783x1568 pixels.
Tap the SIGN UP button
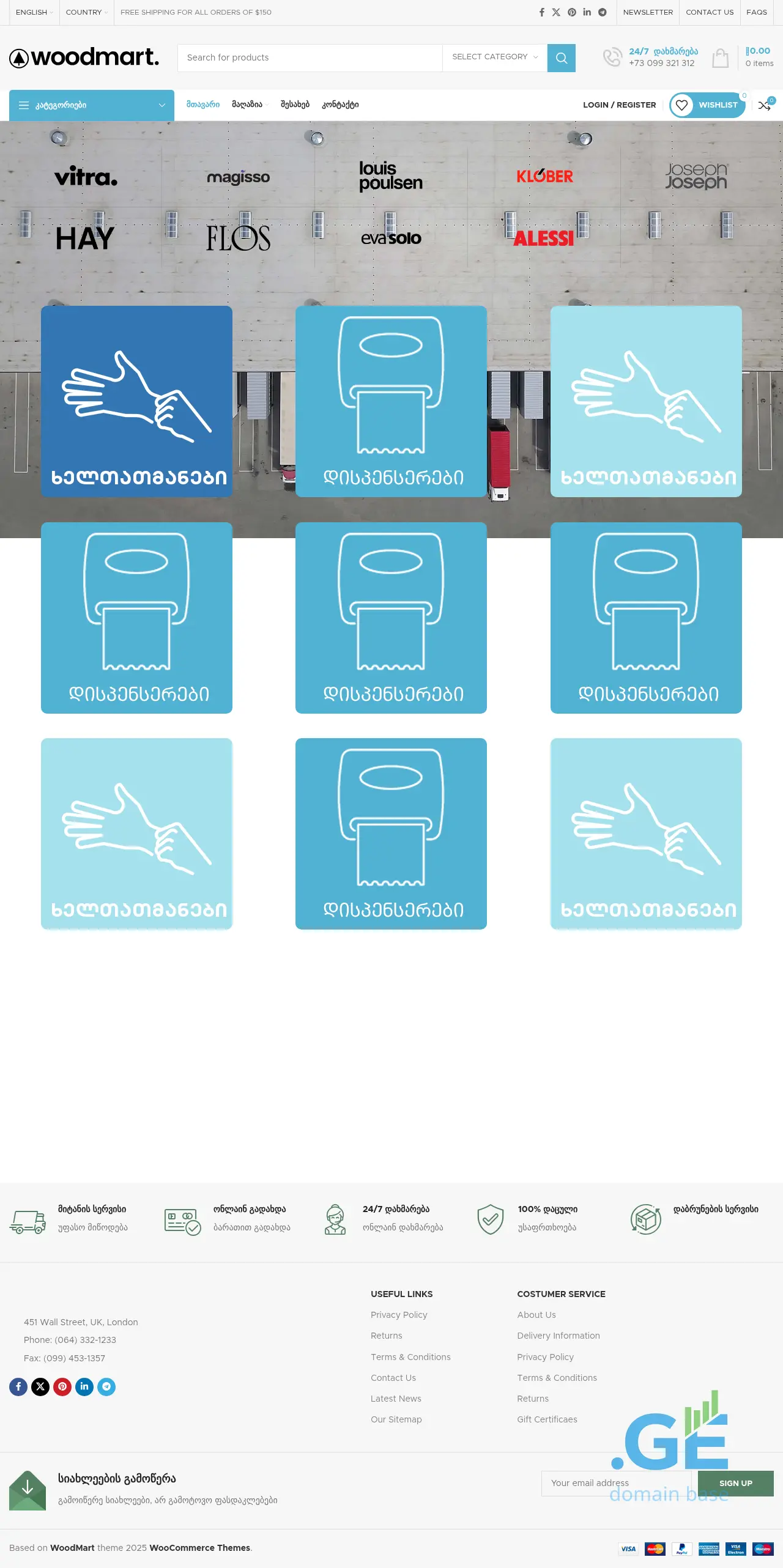pyautogui.click(x=735, y=1483)
